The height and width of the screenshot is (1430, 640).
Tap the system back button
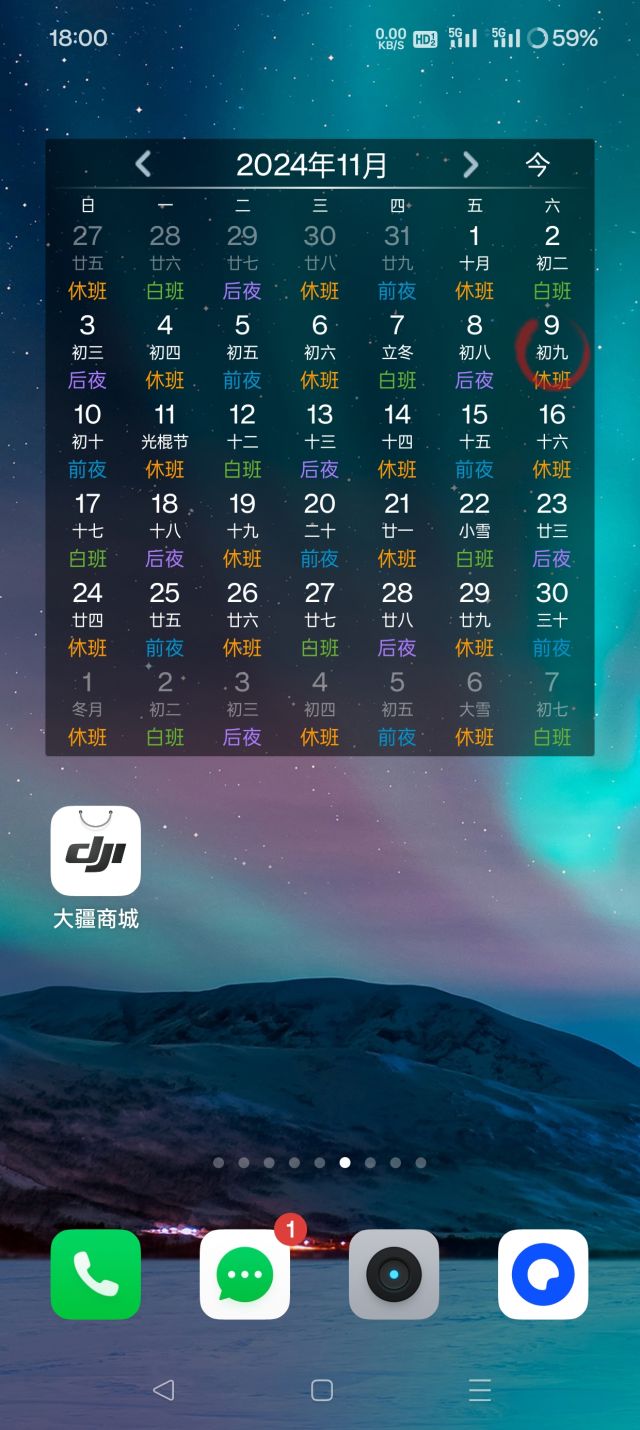[x=163, y=1389]
